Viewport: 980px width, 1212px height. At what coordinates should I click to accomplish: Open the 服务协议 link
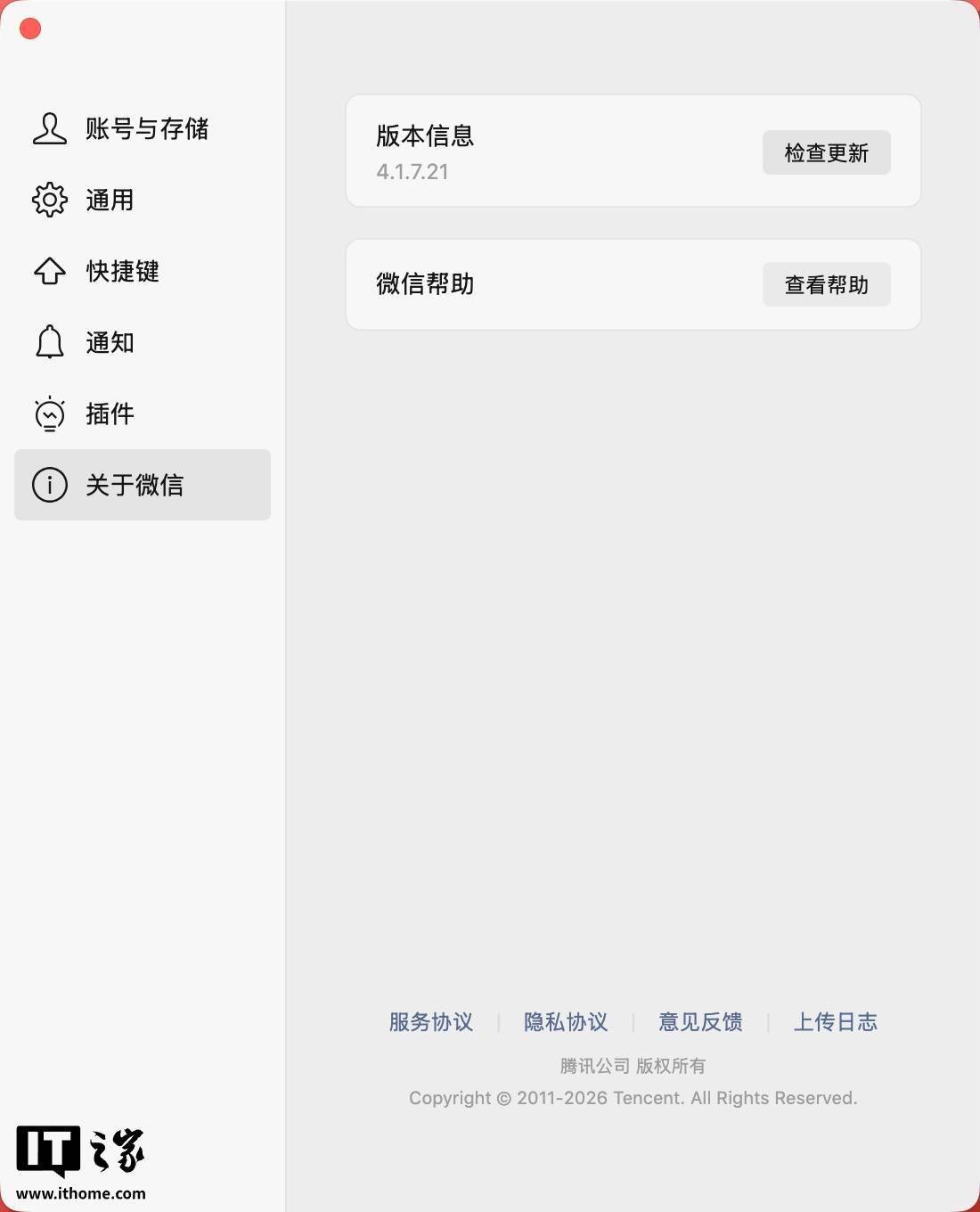pyautogui.click(x=431, y=1021)
